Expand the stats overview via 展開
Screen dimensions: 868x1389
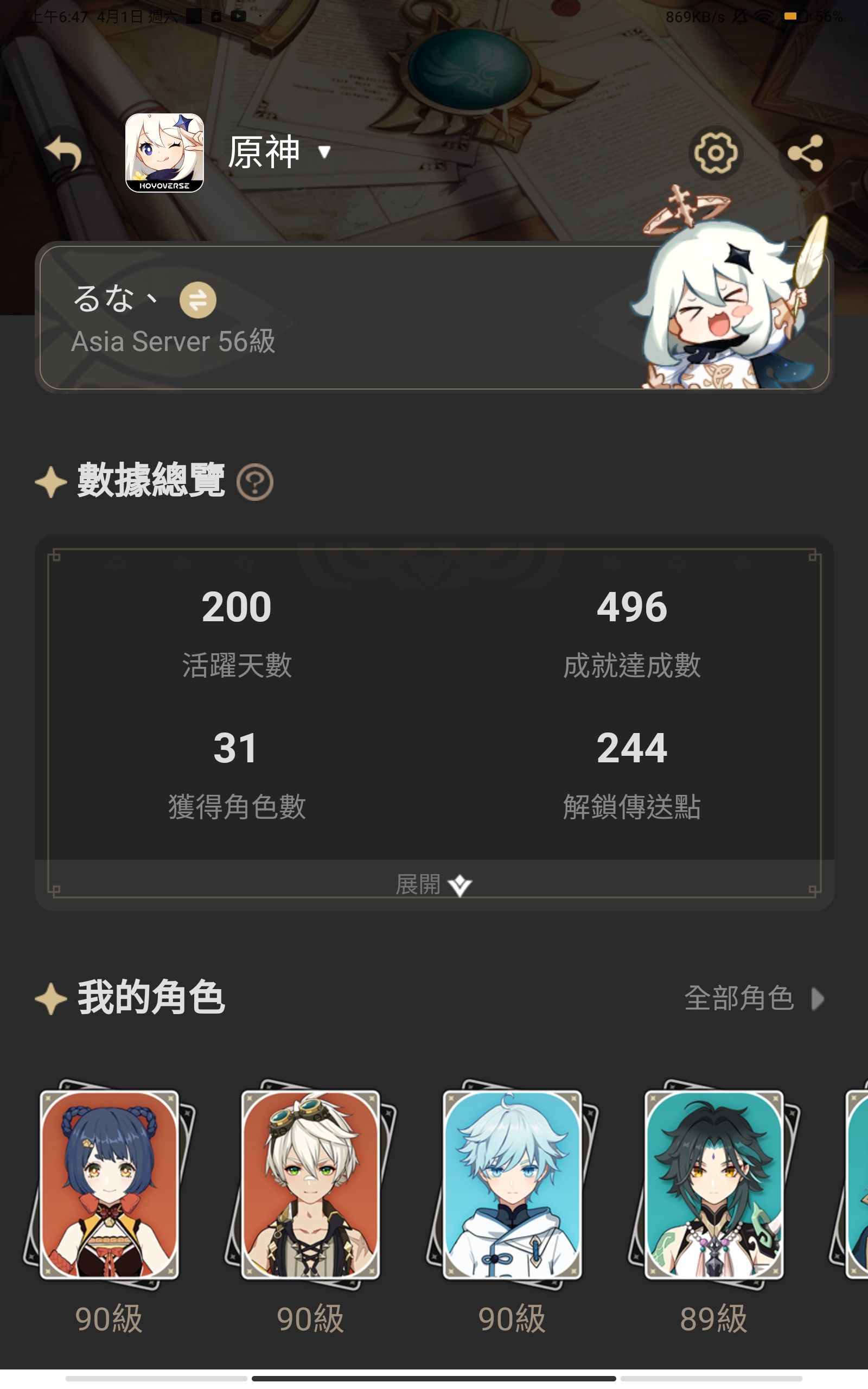[x=433, y=884]
